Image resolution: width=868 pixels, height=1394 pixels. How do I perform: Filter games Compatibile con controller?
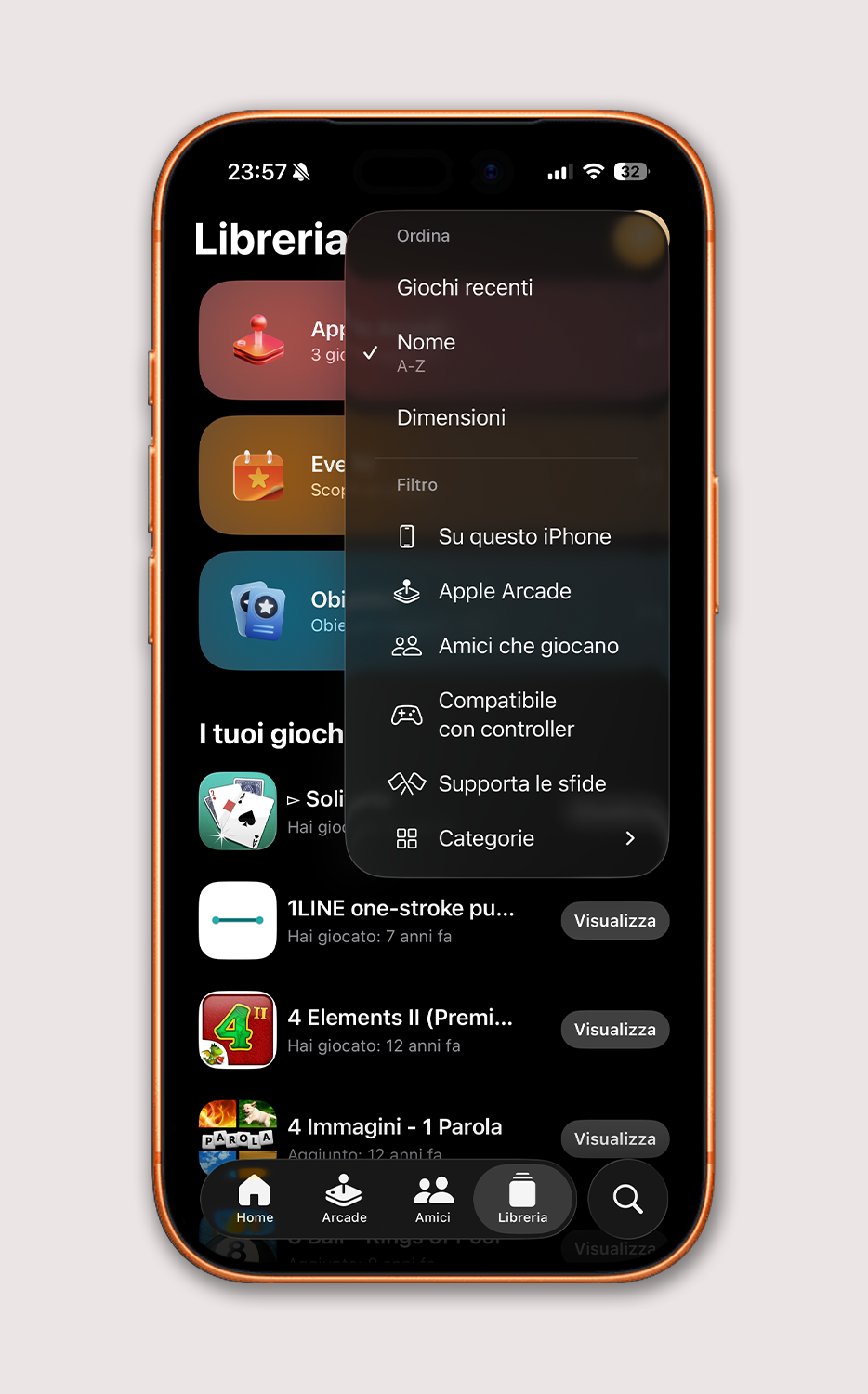(x=506, y=715)
